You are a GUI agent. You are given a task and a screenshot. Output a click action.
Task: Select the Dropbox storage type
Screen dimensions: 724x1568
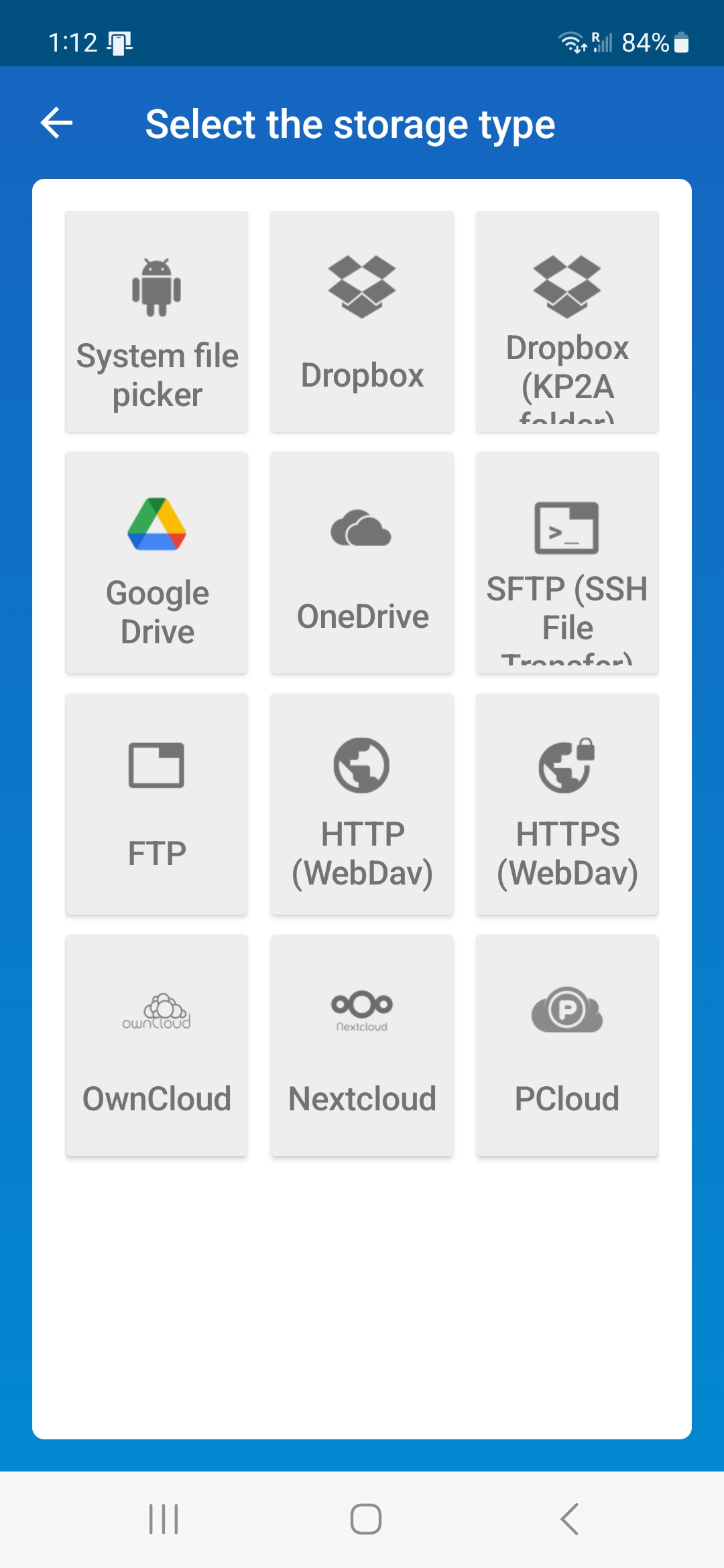[x=361, y=322]
